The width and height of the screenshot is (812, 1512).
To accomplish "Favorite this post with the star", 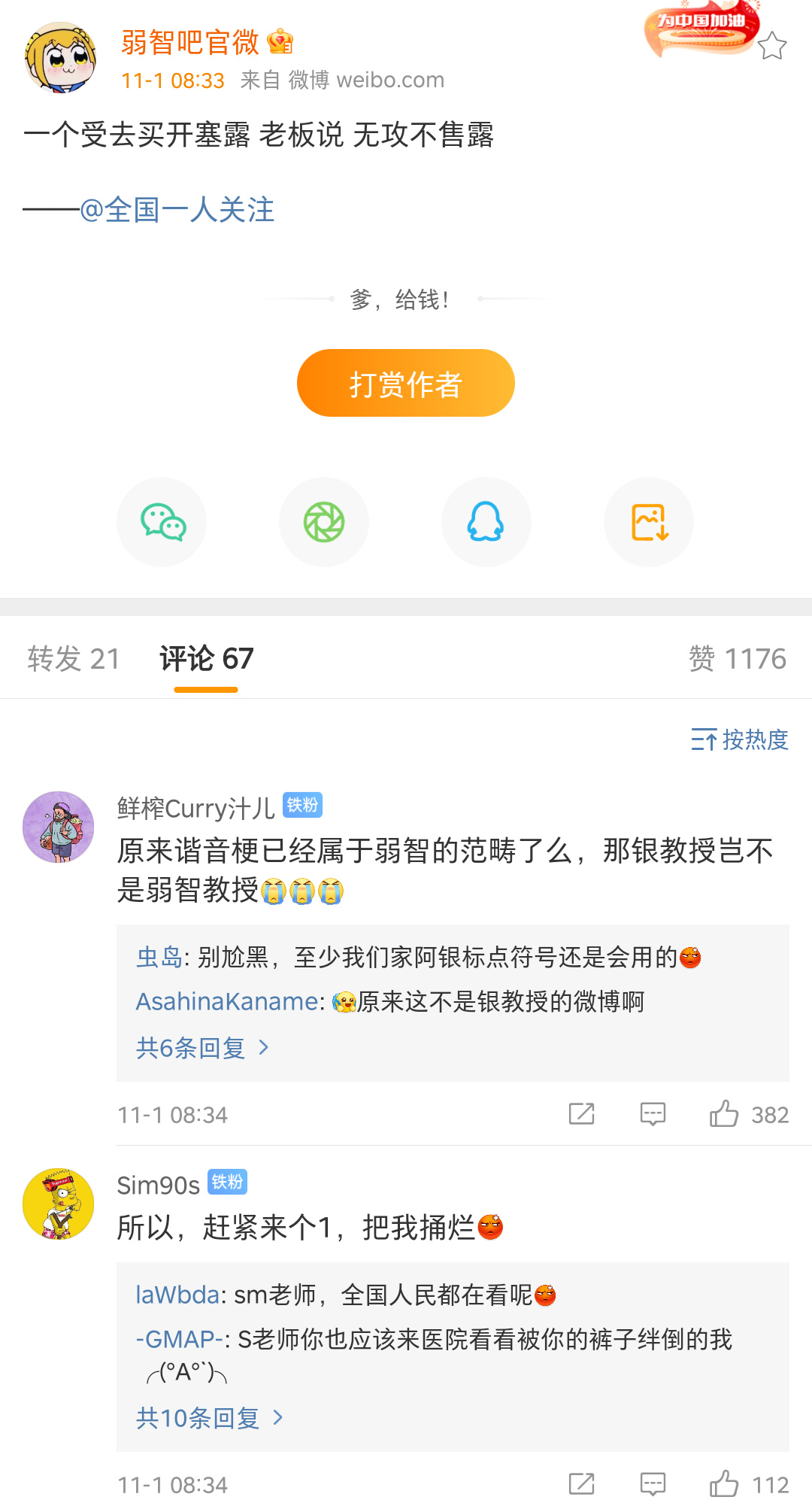I will click(771, 47).
